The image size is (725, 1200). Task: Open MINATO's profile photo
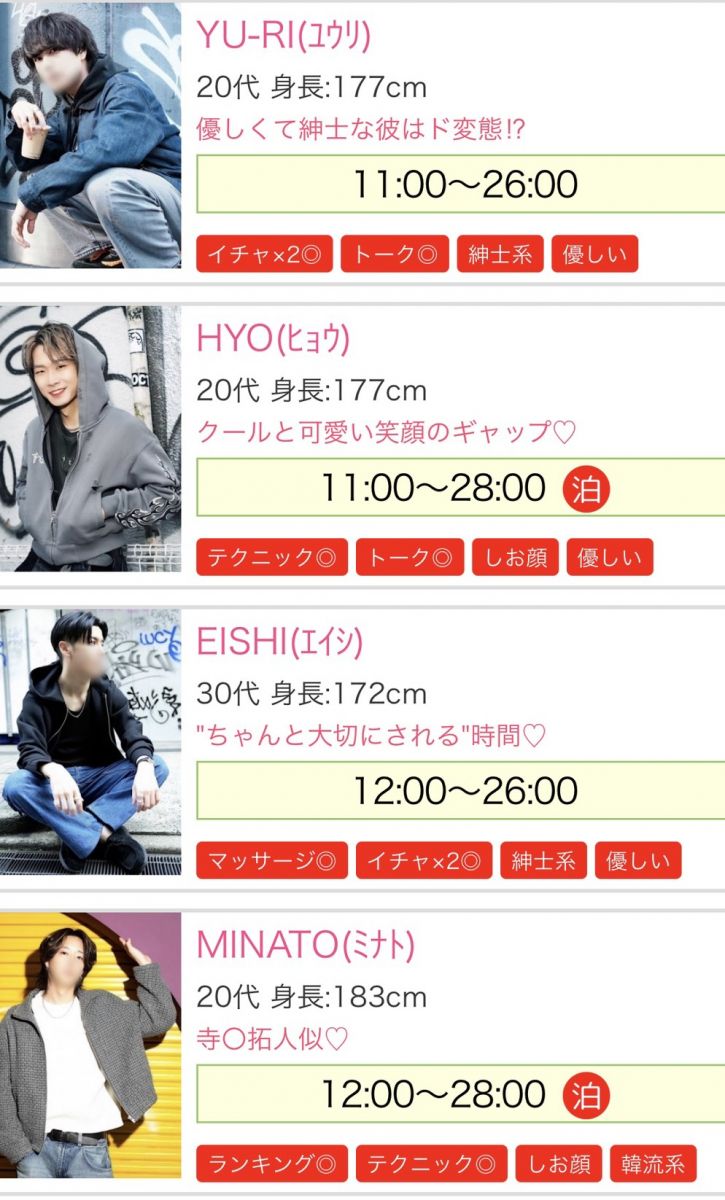(x=90, y=1045)
